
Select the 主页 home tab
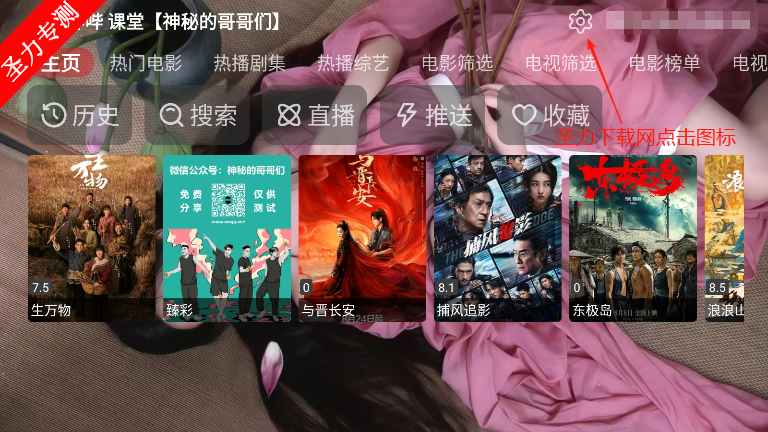(62, 64)
